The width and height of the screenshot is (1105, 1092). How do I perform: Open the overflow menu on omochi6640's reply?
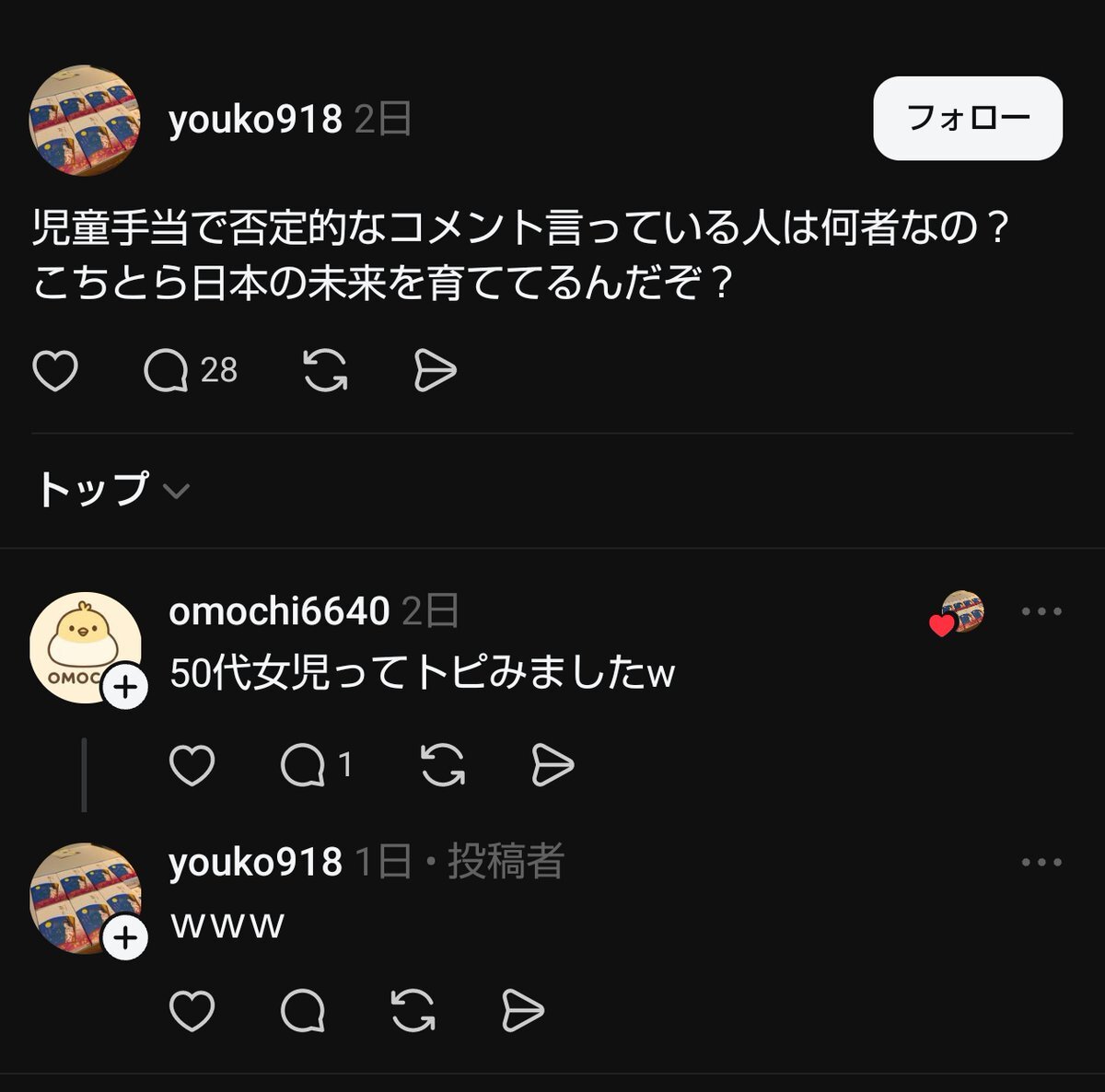tap(1041, 611)
